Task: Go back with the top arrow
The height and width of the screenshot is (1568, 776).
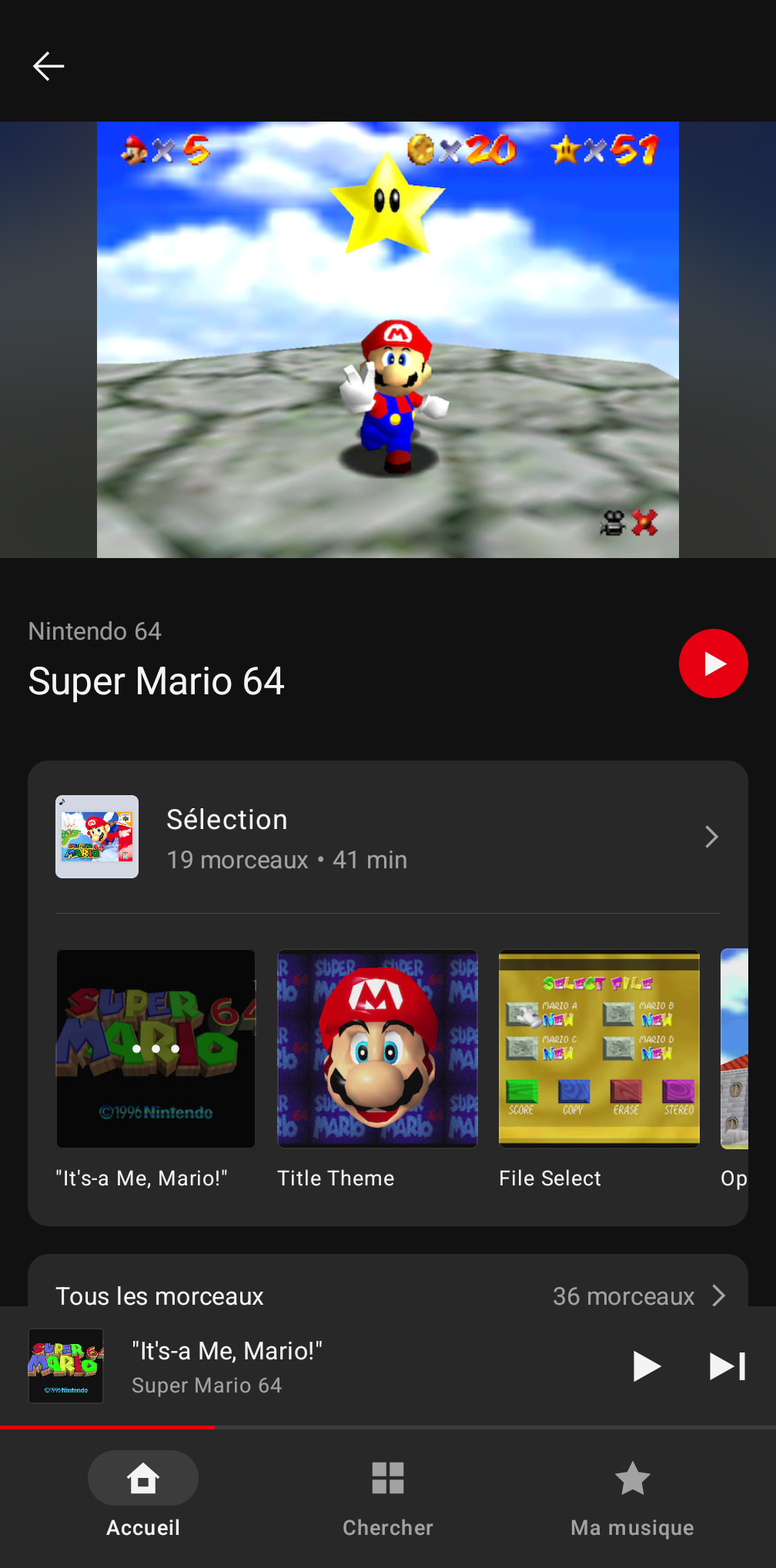Action: point(48,66)
